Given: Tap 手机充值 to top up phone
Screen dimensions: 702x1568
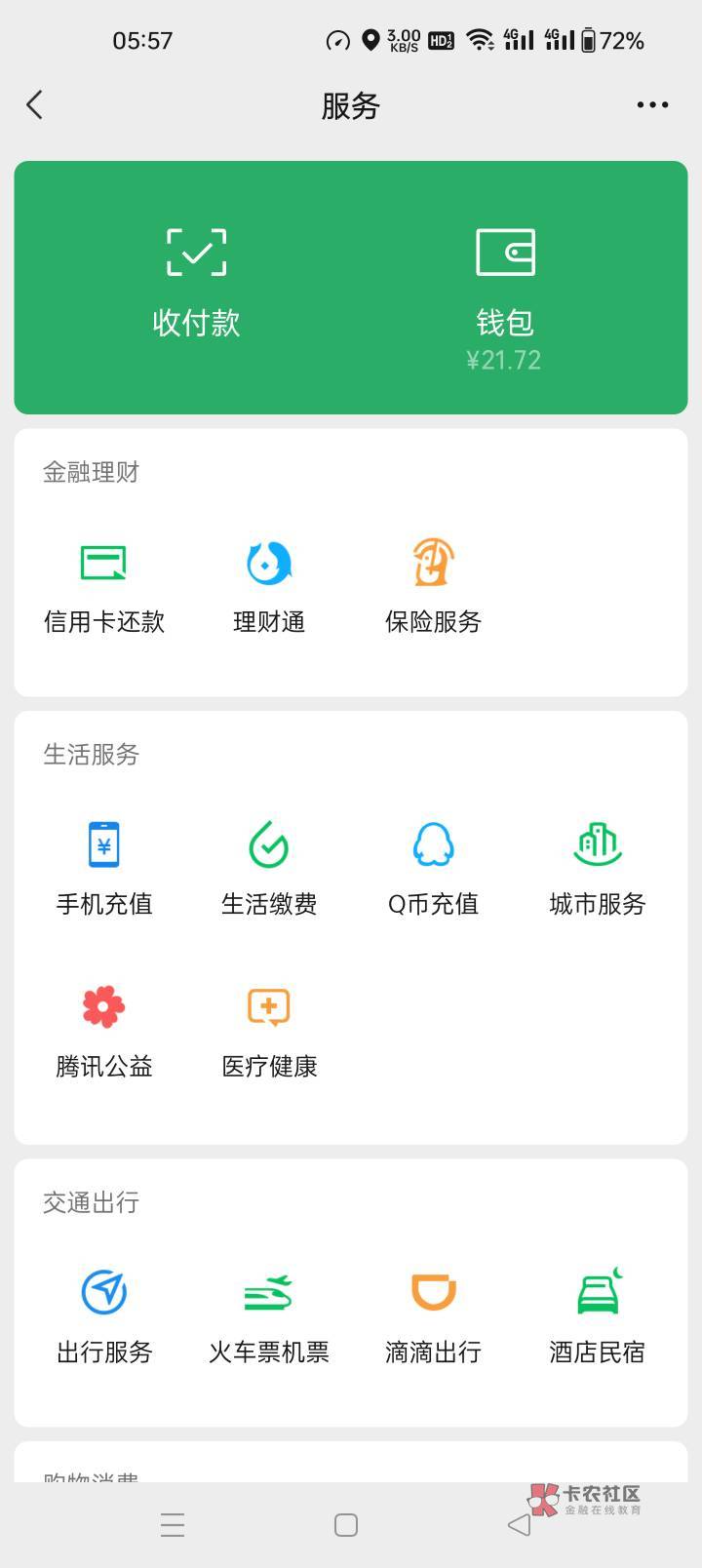Looking at the screenshot, I should tap(104, 869).
